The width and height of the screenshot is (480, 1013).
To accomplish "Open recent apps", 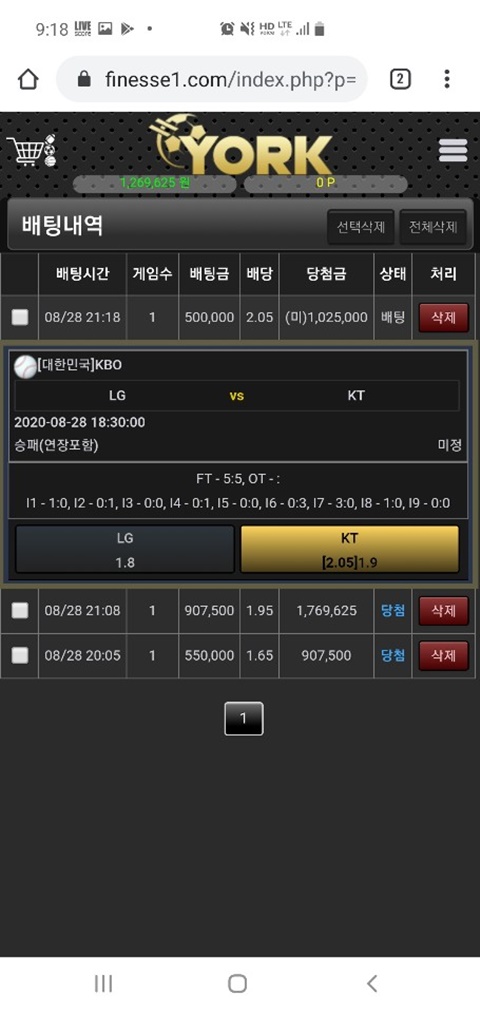I will pyautogui.click(x=103, y=983).
